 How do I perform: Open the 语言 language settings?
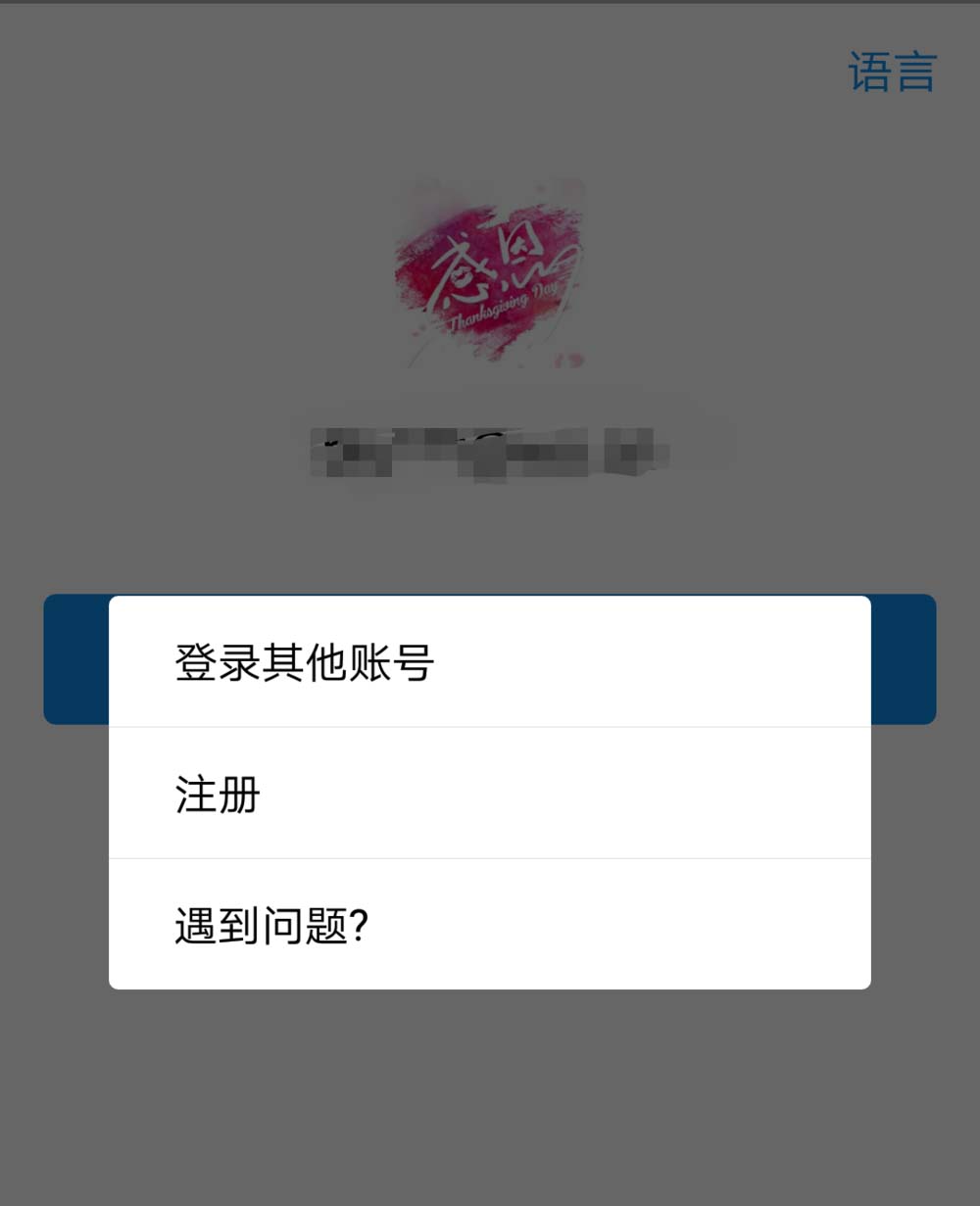tap(892, 72)
